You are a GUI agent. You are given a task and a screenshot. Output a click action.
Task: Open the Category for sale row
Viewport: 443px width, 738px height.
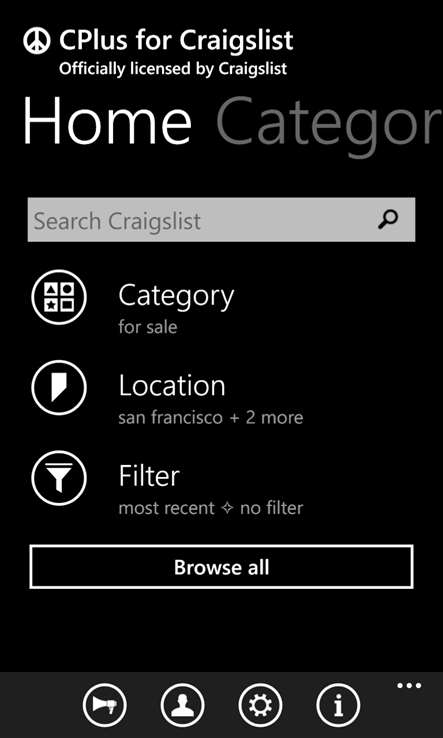221,297
